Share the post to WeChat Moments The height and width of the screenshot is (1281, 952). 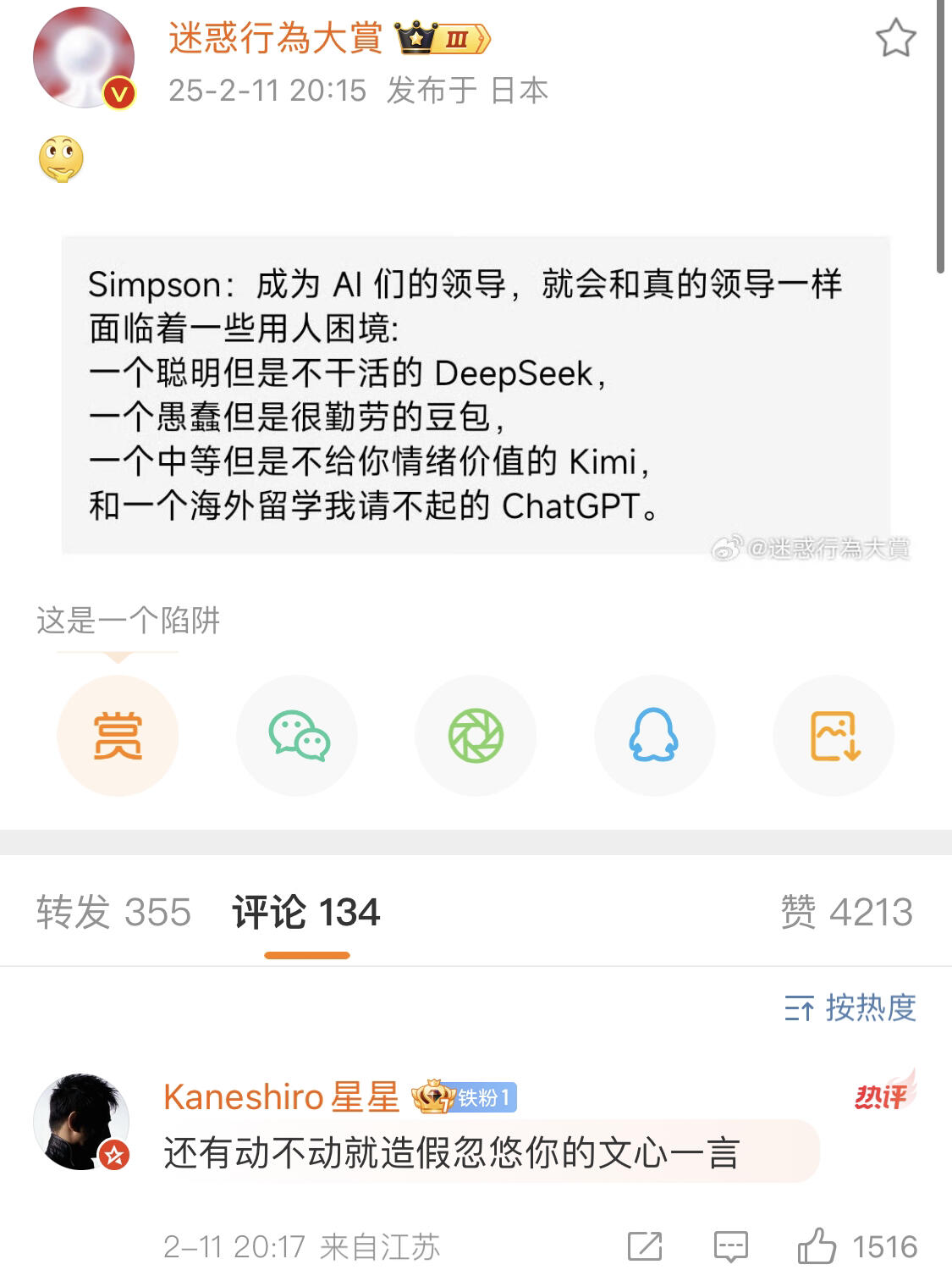click(x=476, y=736)
